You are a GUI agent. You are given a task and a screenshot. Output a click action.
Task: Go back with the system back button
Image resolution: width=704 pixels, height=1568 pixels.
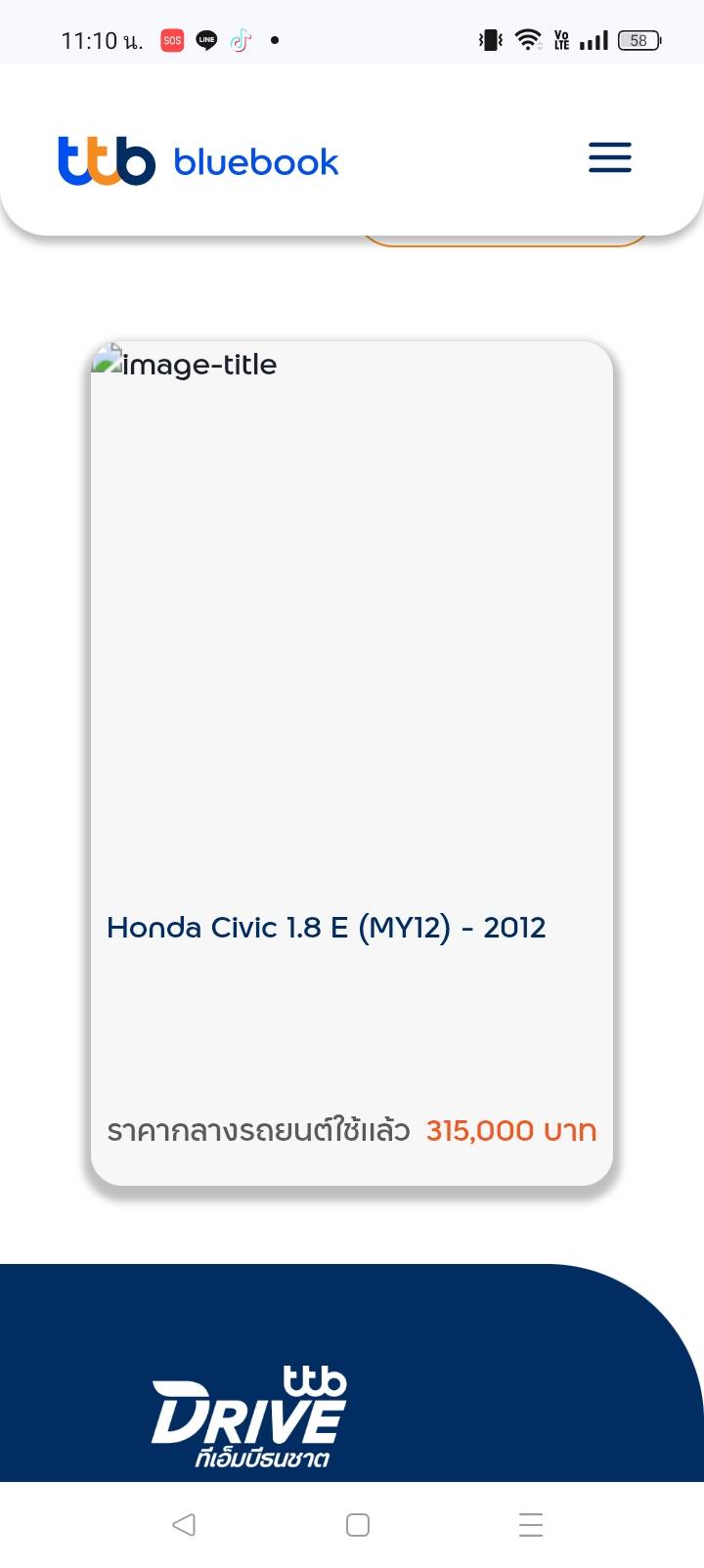(x=183, y=1524)
